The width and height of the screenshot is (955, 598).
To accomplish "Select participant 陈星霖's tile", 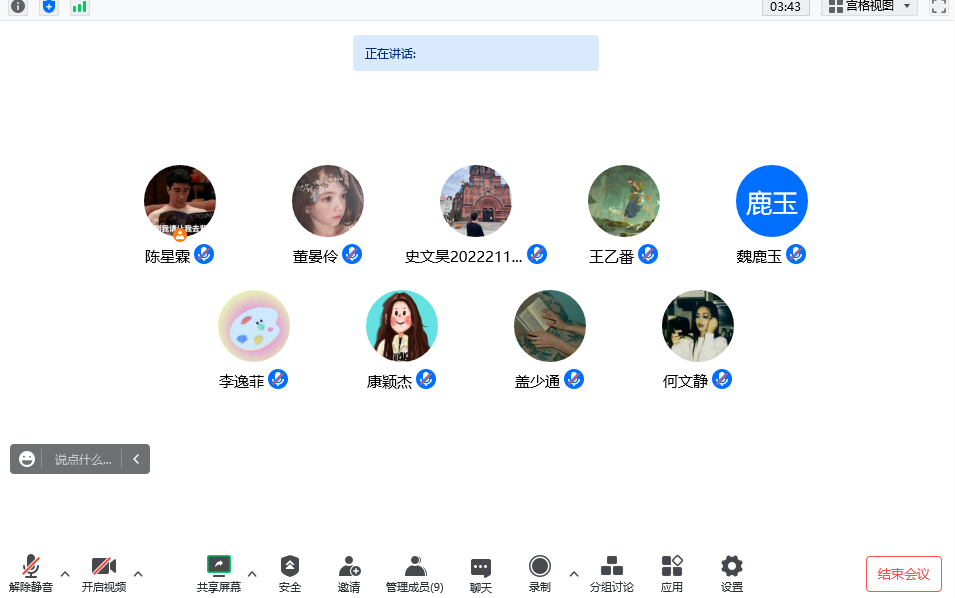I will (x=180, y=201).
